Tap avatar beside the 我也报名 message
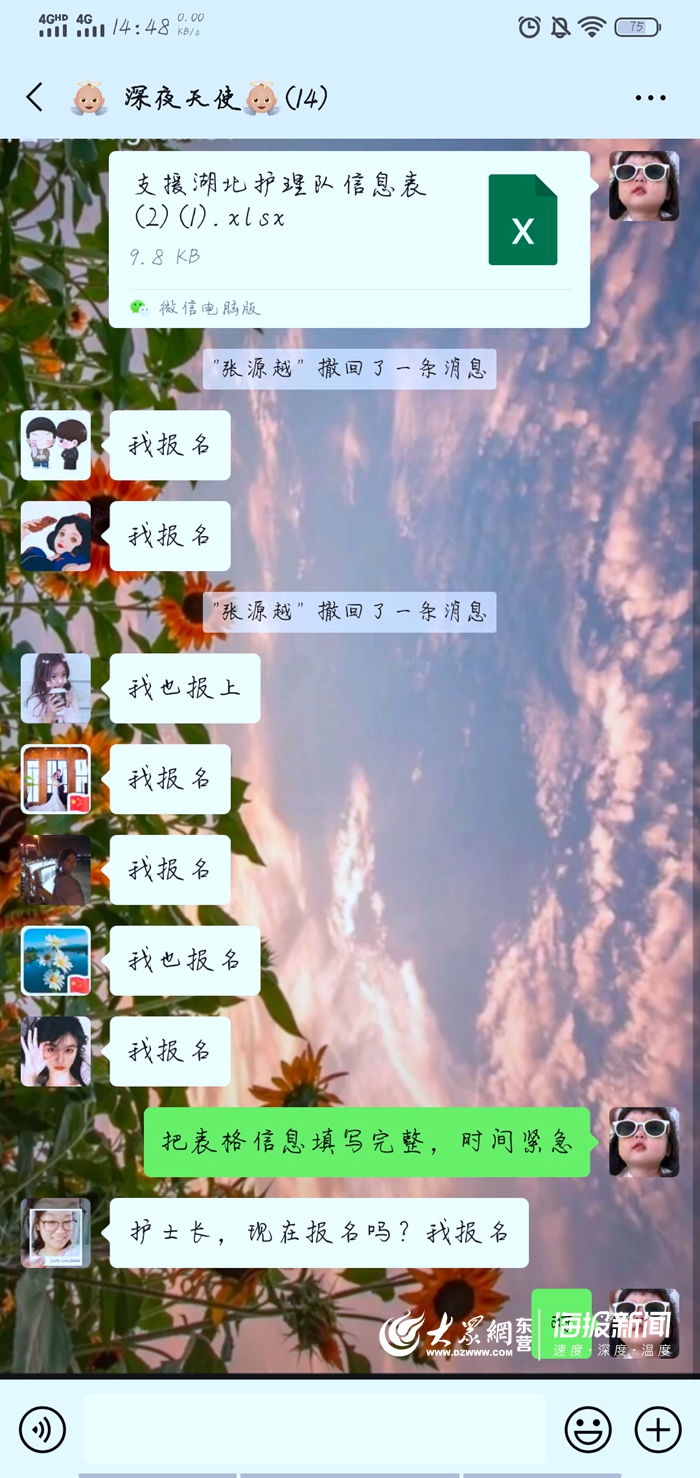 coord(56,960)
